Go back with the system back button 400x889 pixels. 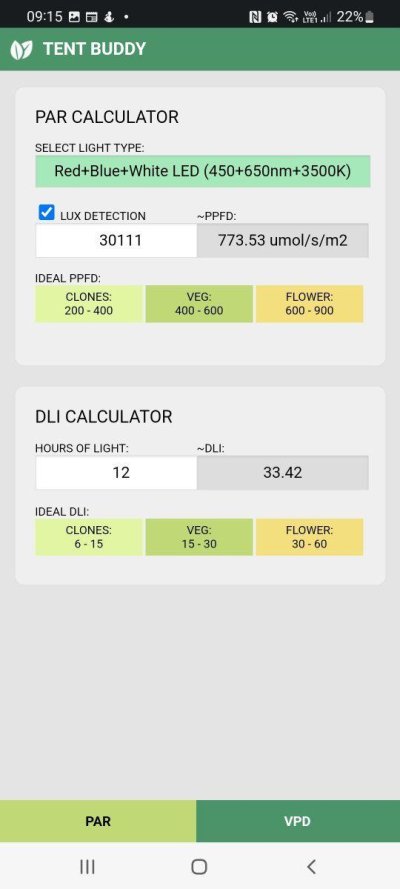point(311,866)
